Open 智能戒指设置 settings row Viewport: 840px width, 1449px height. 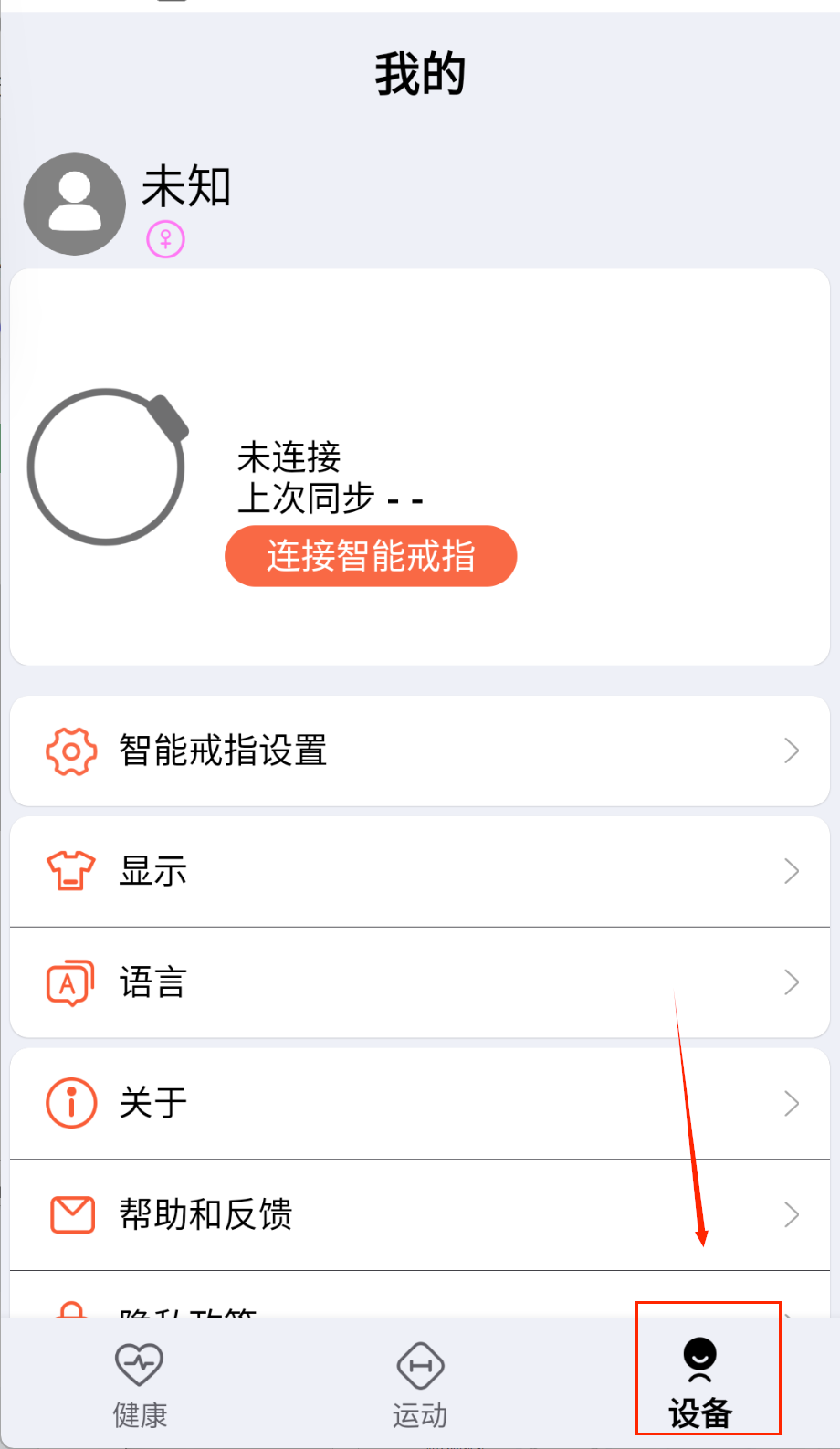[419, 751]
